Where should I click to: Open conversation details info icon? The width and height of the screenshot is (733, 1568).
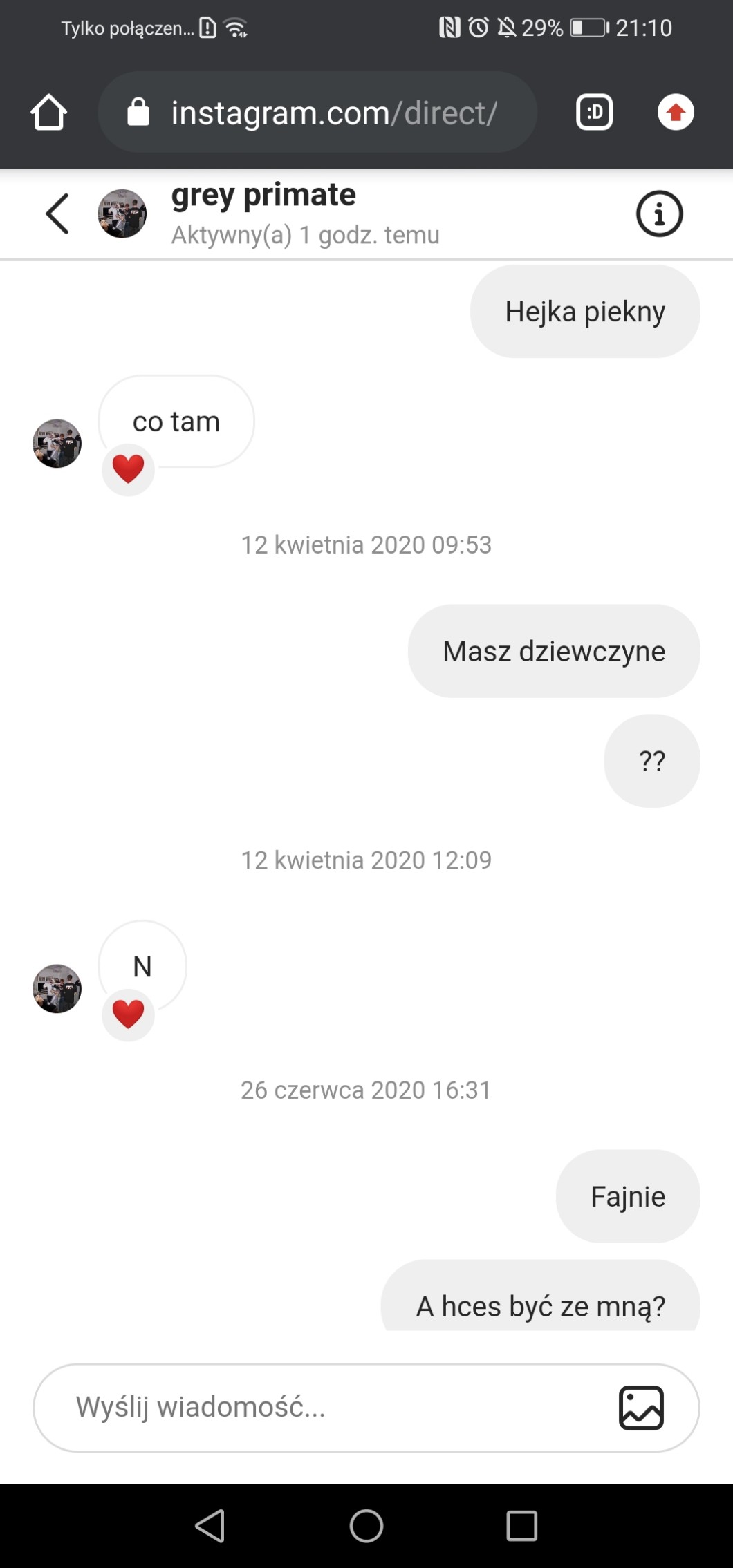pos(659,214)
